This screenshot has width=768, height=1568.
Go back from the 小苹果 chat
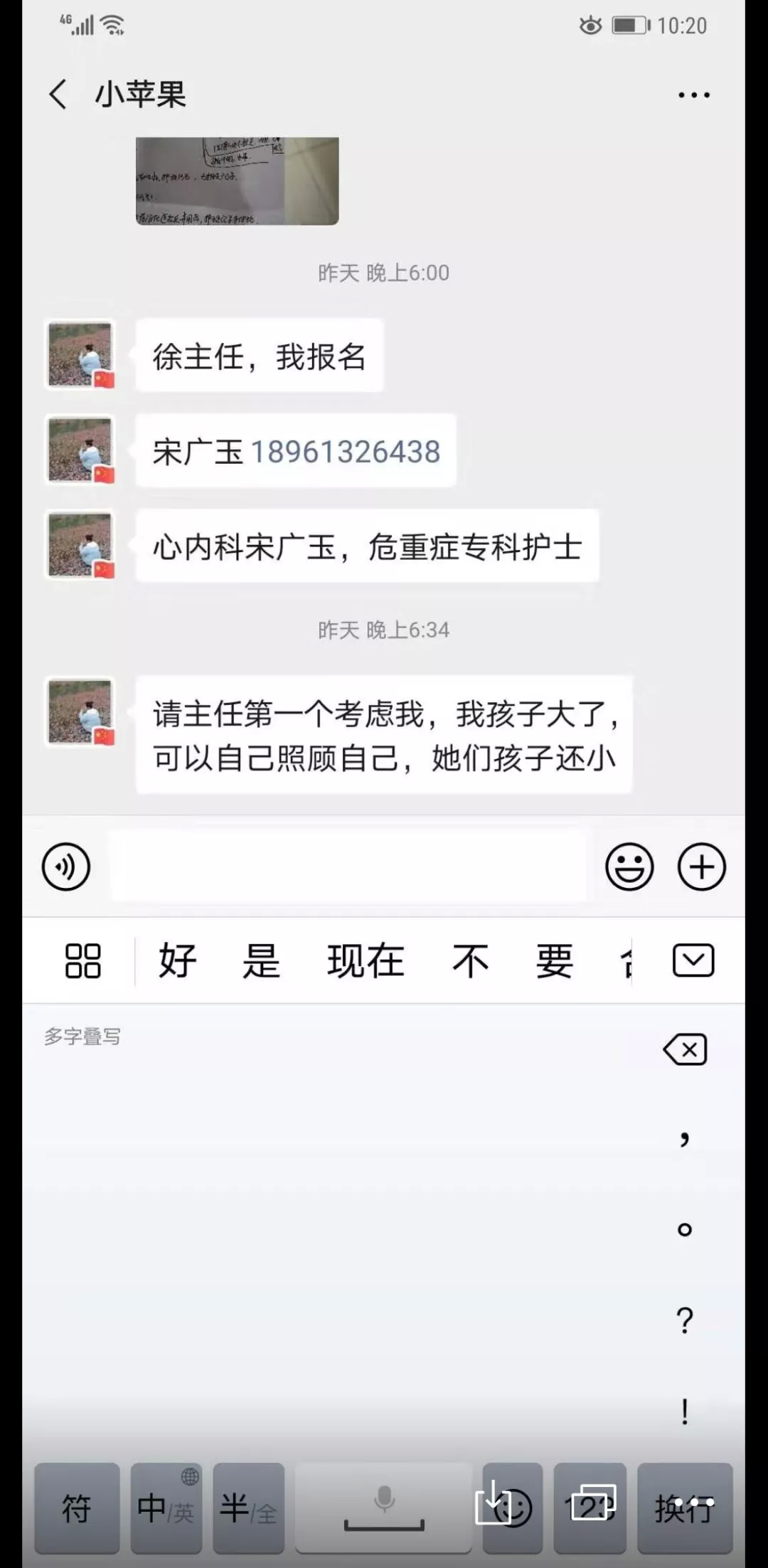tap(58, 95)
